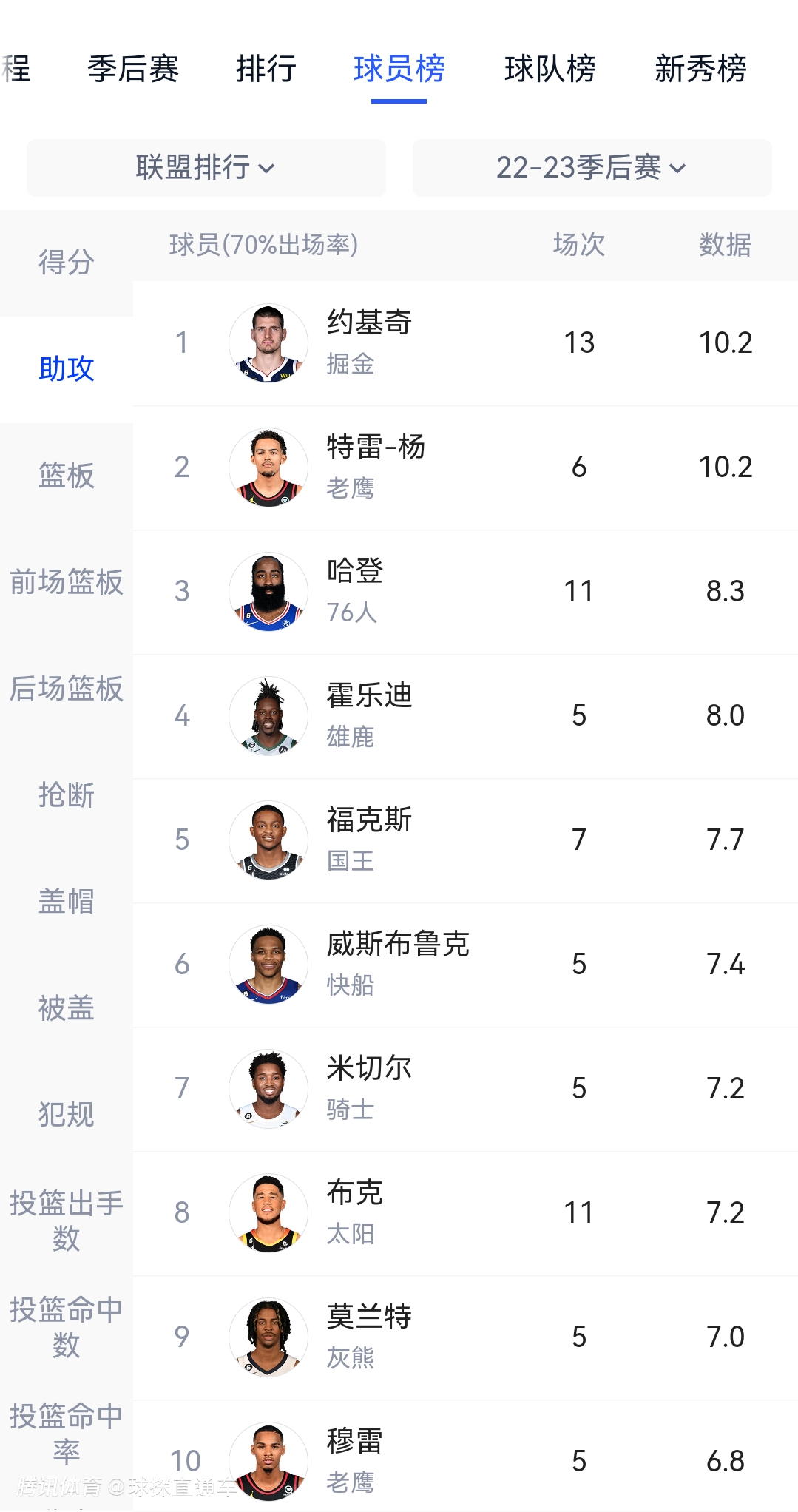The image size is (798, 1512).
Task: Tap the 布克 row
Action: [x=464, y=1213]
